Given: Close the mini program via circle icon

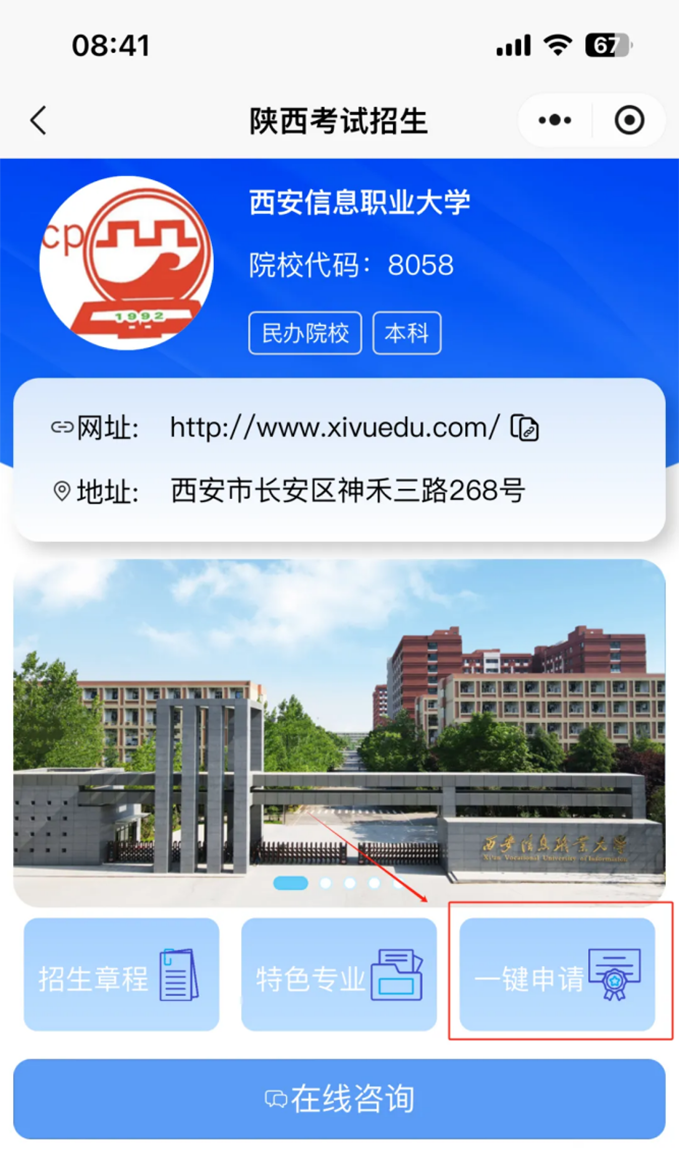Looking at the screenshot, I should 629,121.
